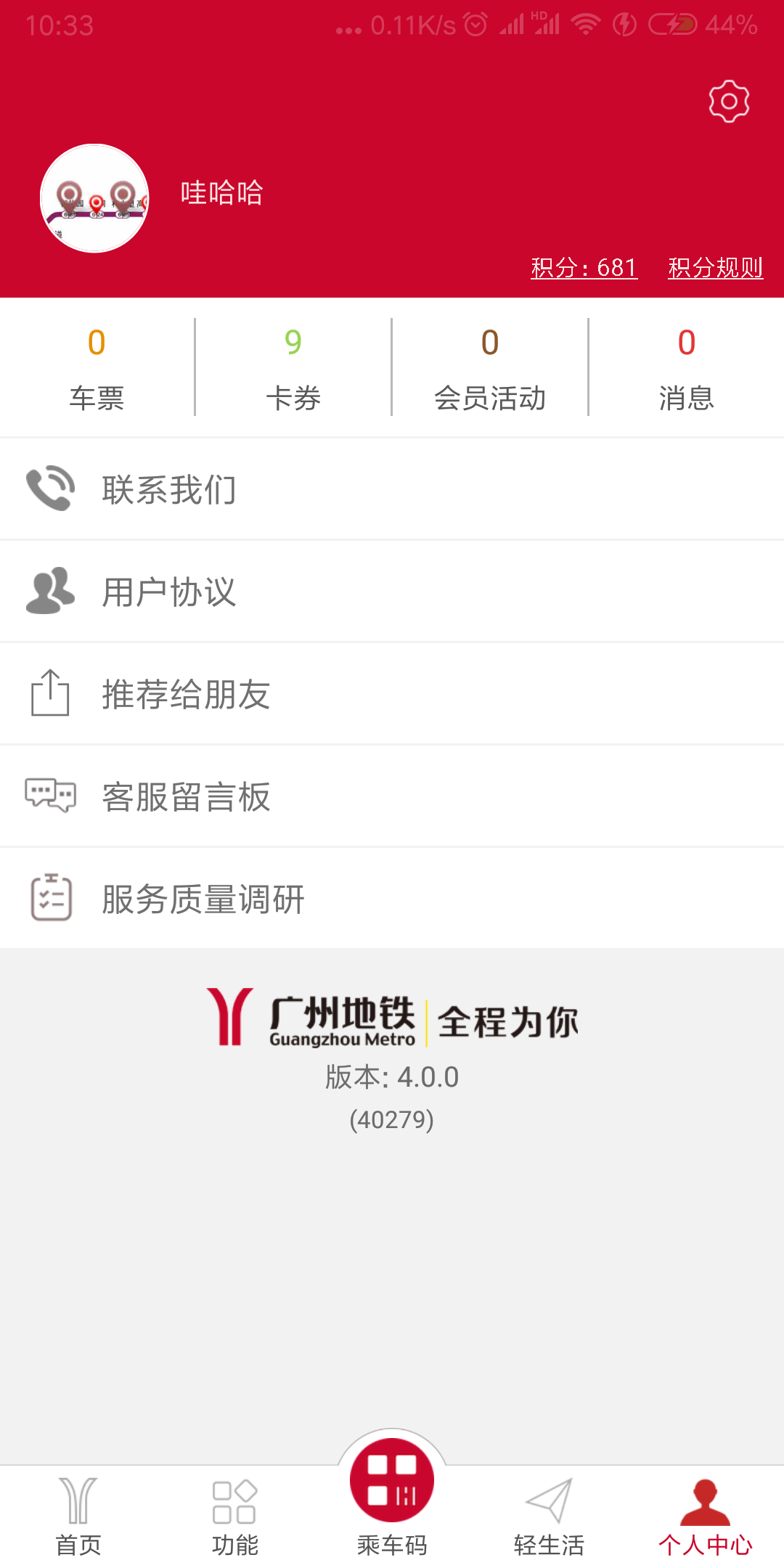View your 9 卡券 coupons
The height and width of the screenshot is (1568, 784).
(293, 367)
